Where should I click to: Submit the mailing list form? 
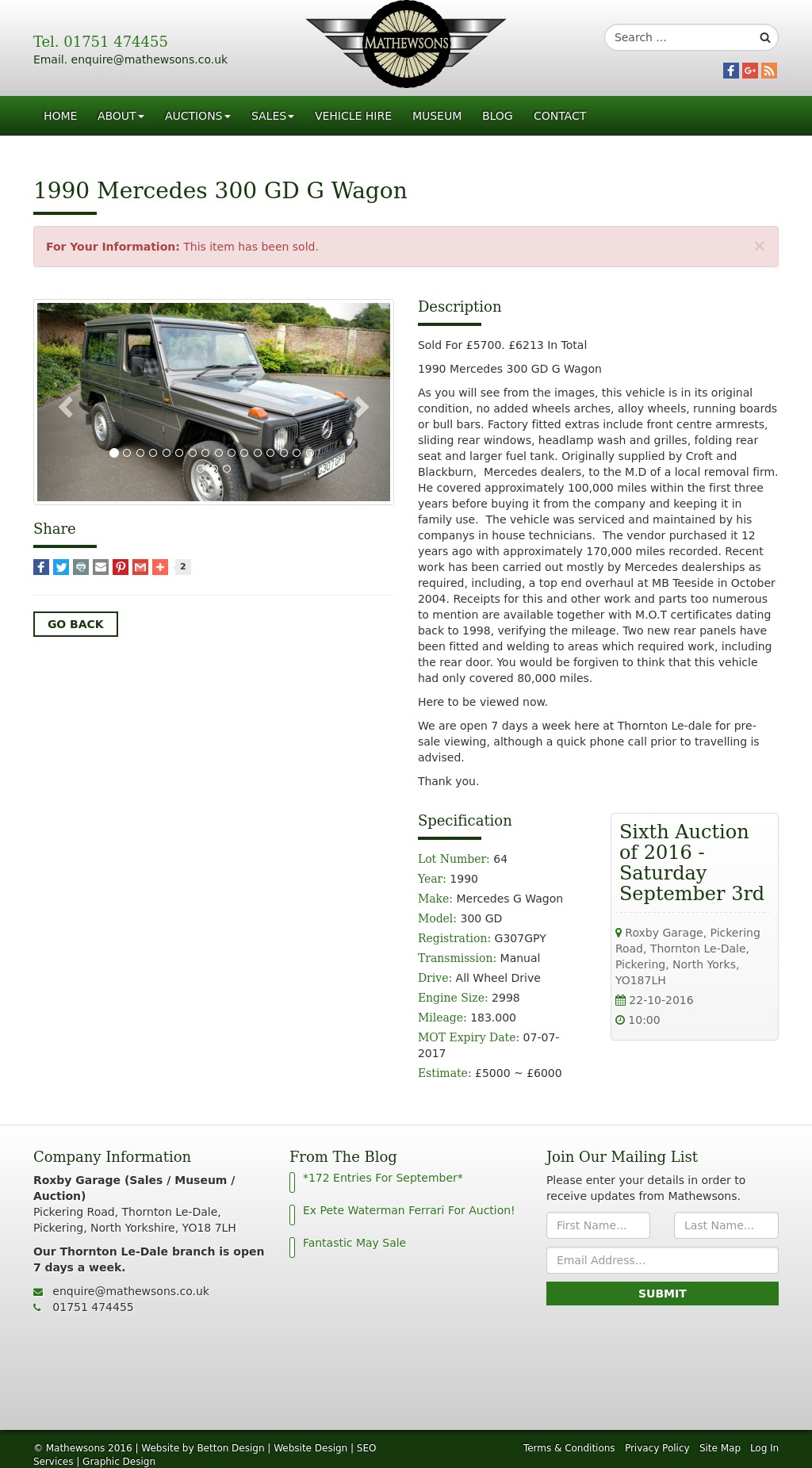(x=662, y=1294)
